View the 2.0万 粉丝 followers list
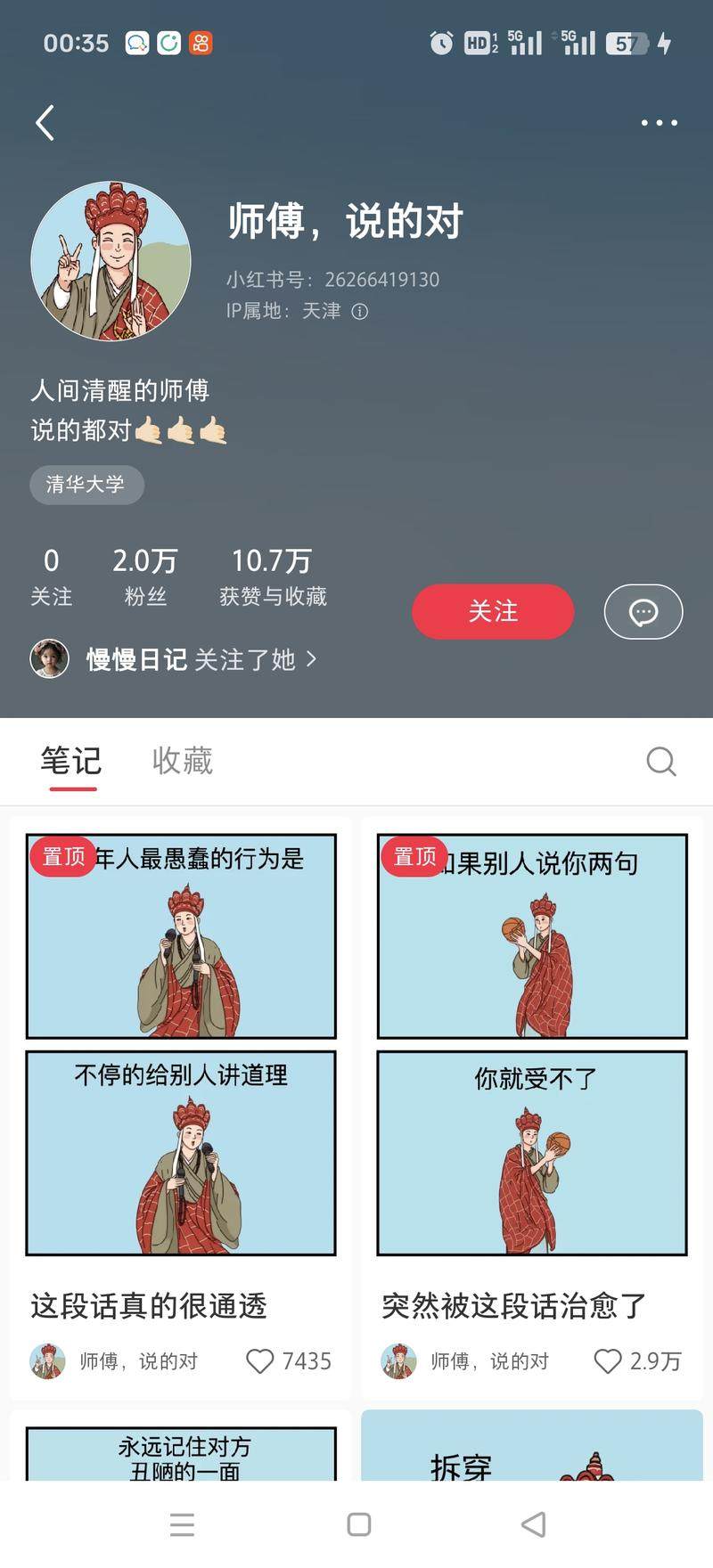 (144, 576)
